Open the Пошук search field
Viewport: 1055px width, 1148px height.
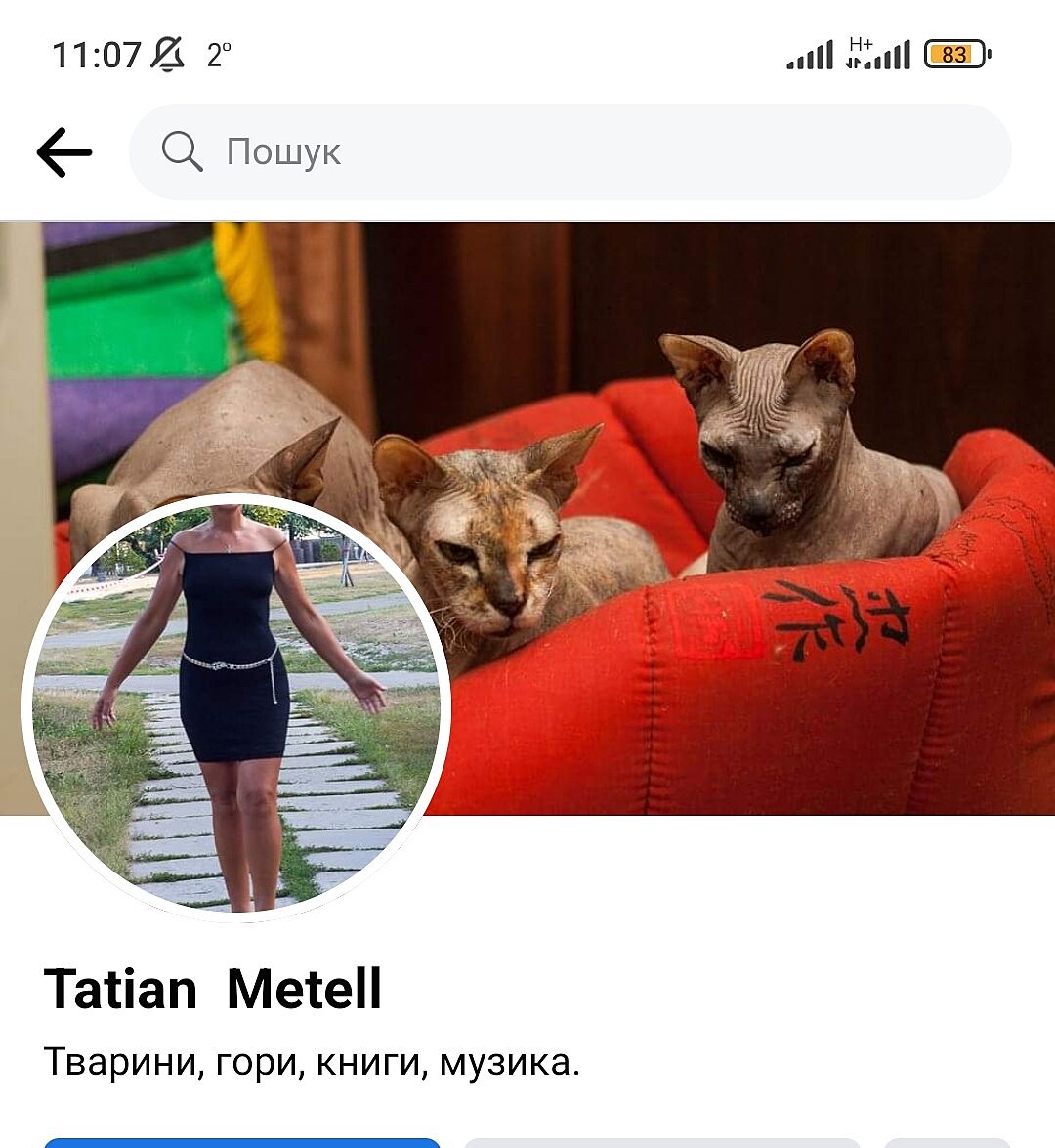pos(570,152)
